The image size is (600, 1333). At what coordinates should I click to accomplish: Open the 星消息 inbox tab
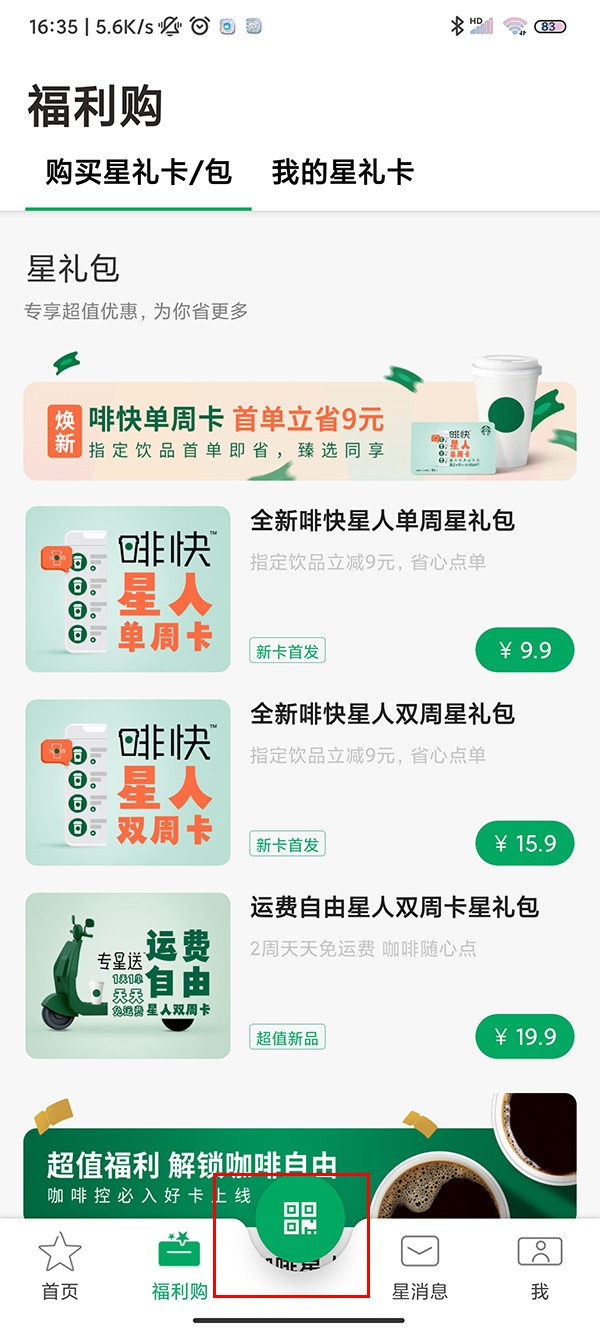[420, 1266]
